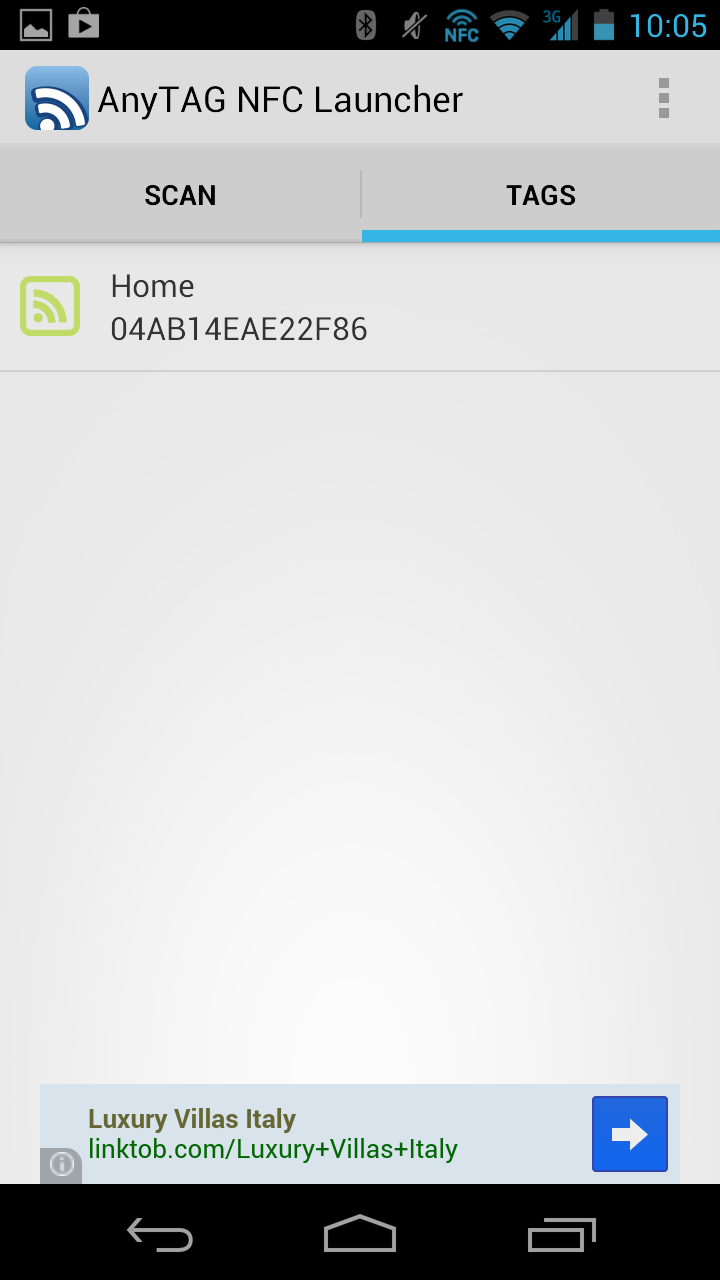Viewport: 720px width, 1280px height.
Task: Open the overflow menu
Action: click(x=663, y=99)
